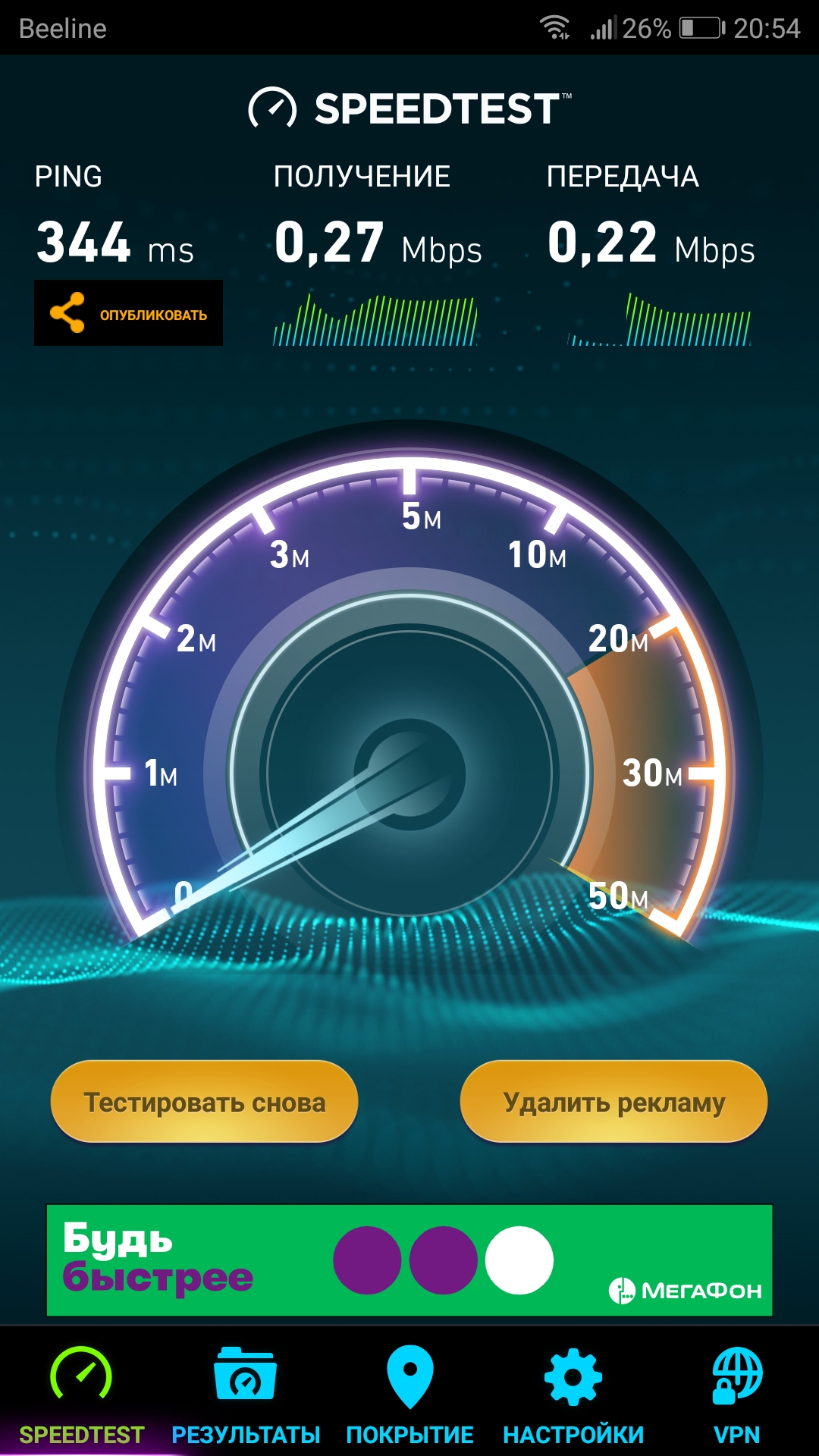
Task: Go to the Настройки settings tab
Action: [x=573, y=1395]
